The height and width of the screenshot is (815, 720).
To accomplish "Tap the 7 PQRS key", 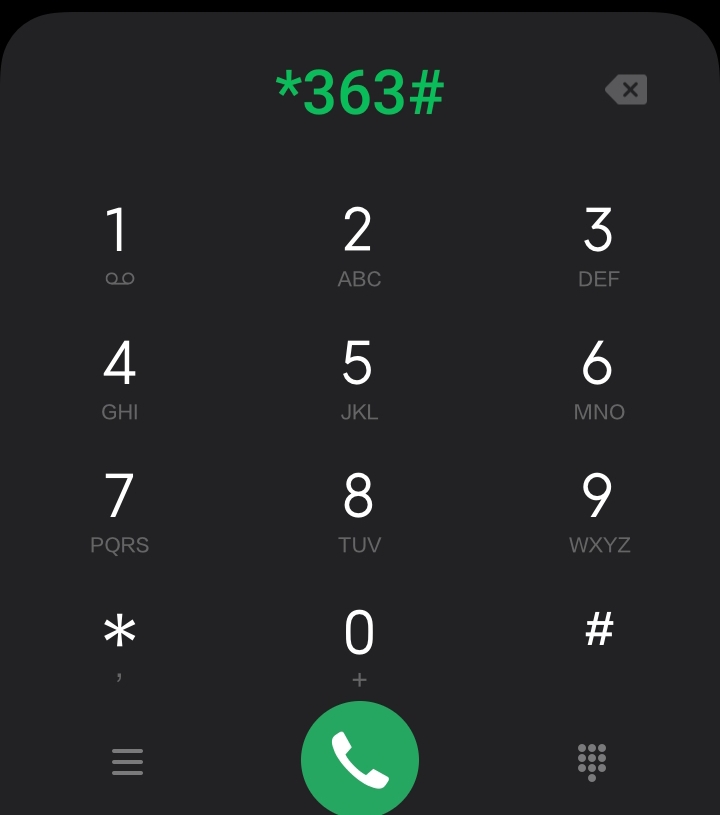I will (119, 510).
